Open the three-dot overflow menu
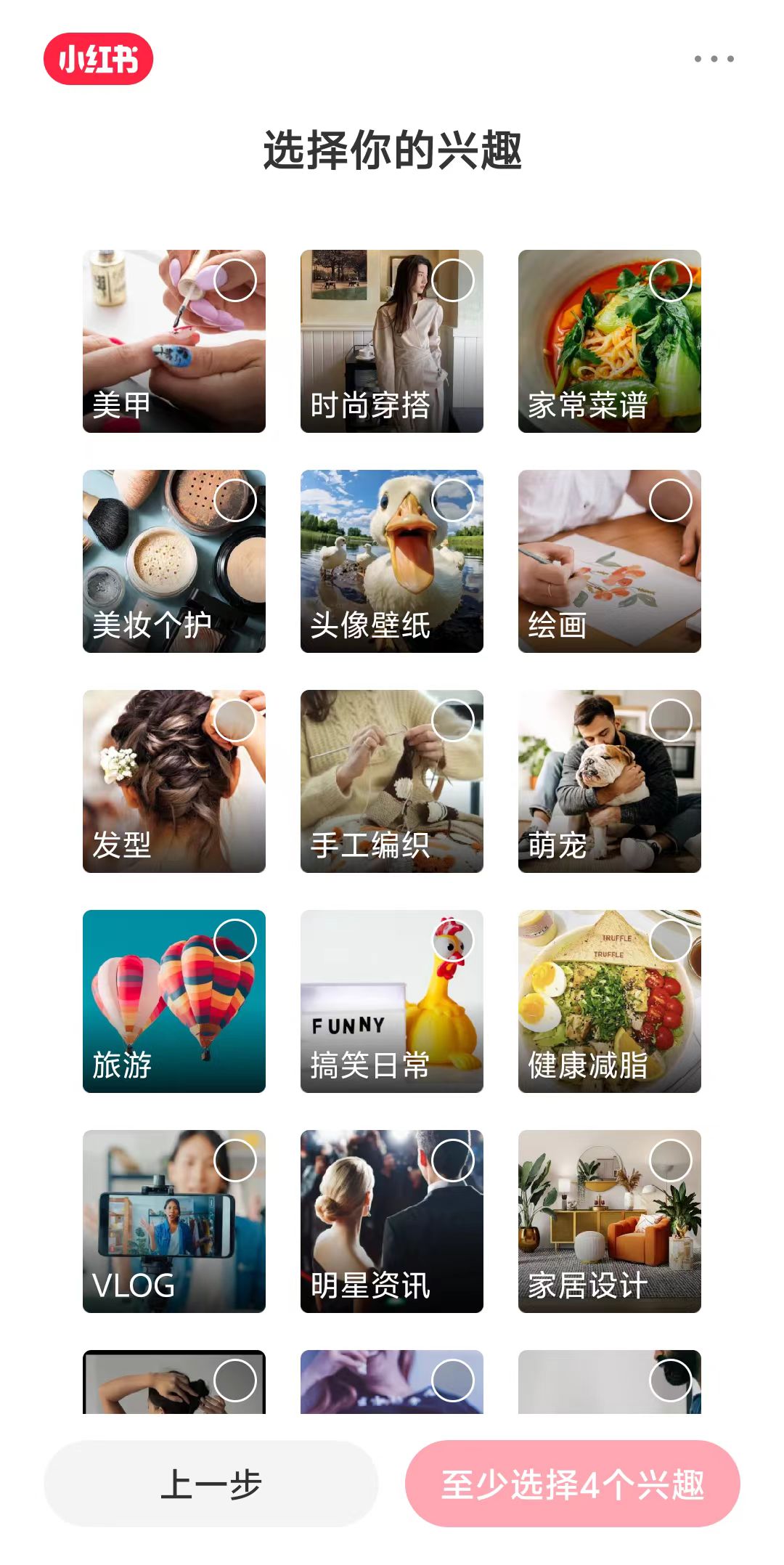This screenshot has height=1565, width=784. click(714, 59)
